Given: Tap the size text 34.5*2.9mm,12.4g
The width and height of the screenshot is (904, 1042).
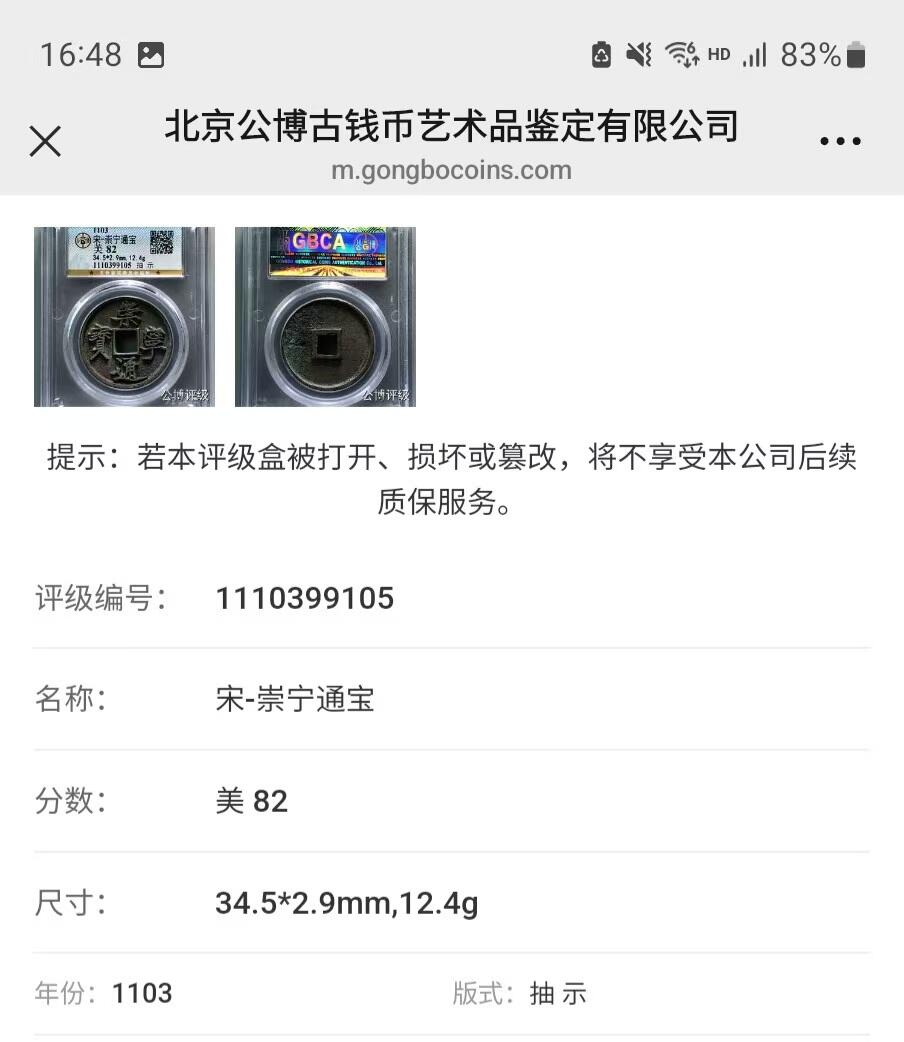Looking at the screenshot, I should [346, 902].
